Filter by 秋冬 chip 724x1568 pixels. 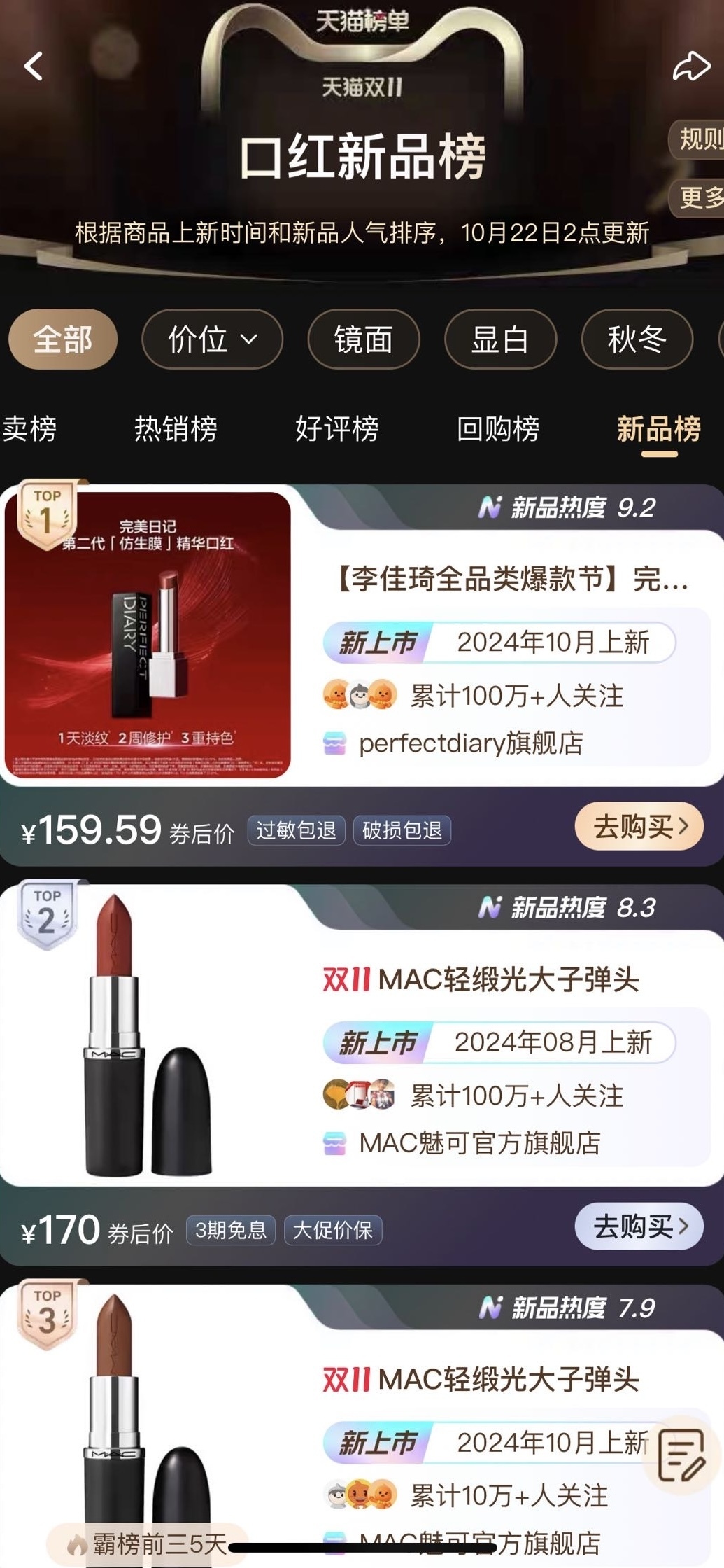[x=637, y=339]
